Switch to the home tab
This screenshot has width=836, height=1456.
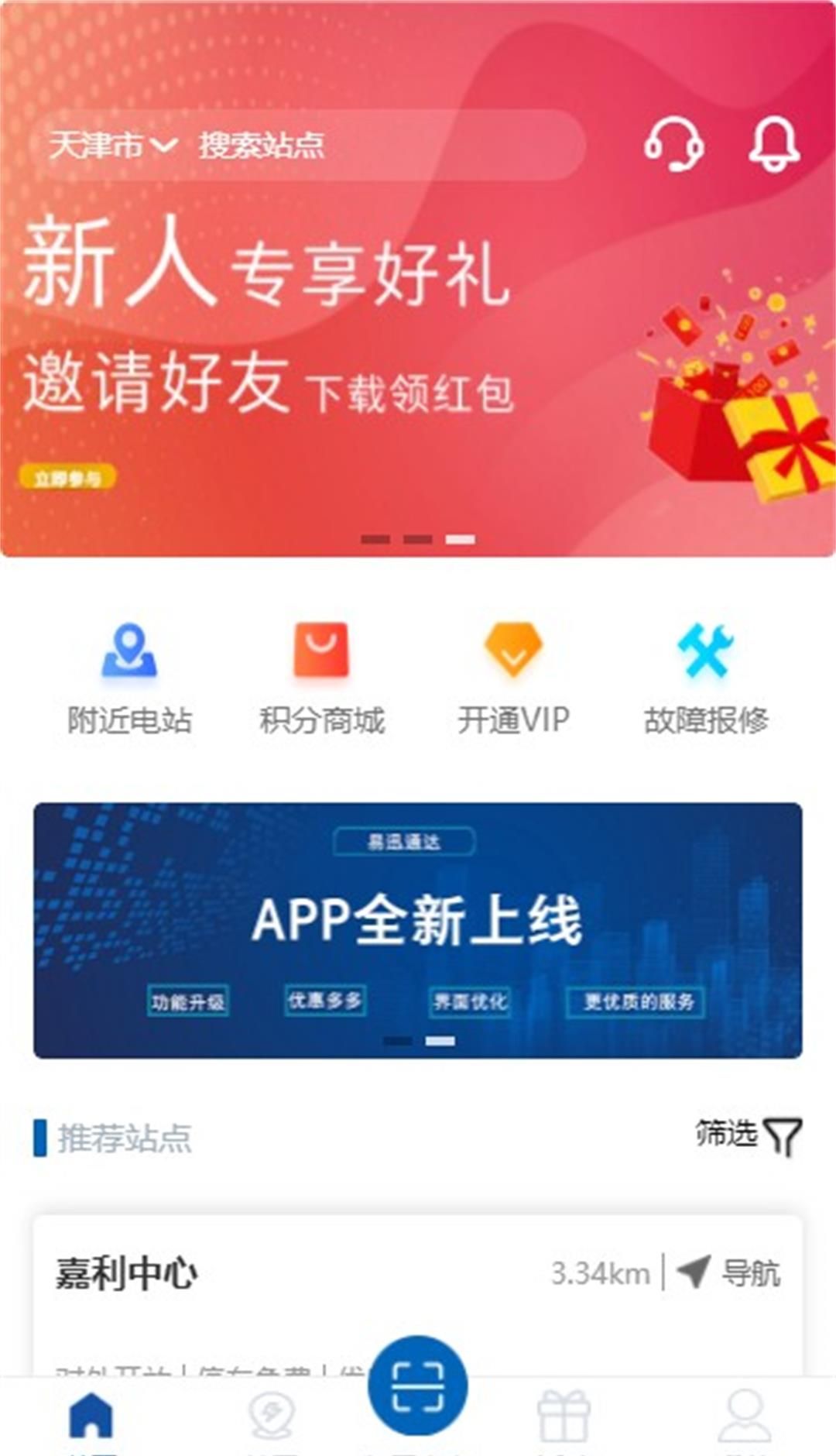[91, 1417]
